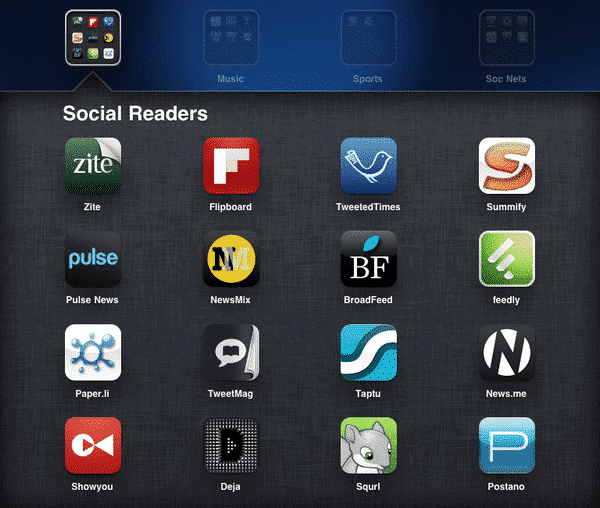Open the Taptu app

click(368, 352)
